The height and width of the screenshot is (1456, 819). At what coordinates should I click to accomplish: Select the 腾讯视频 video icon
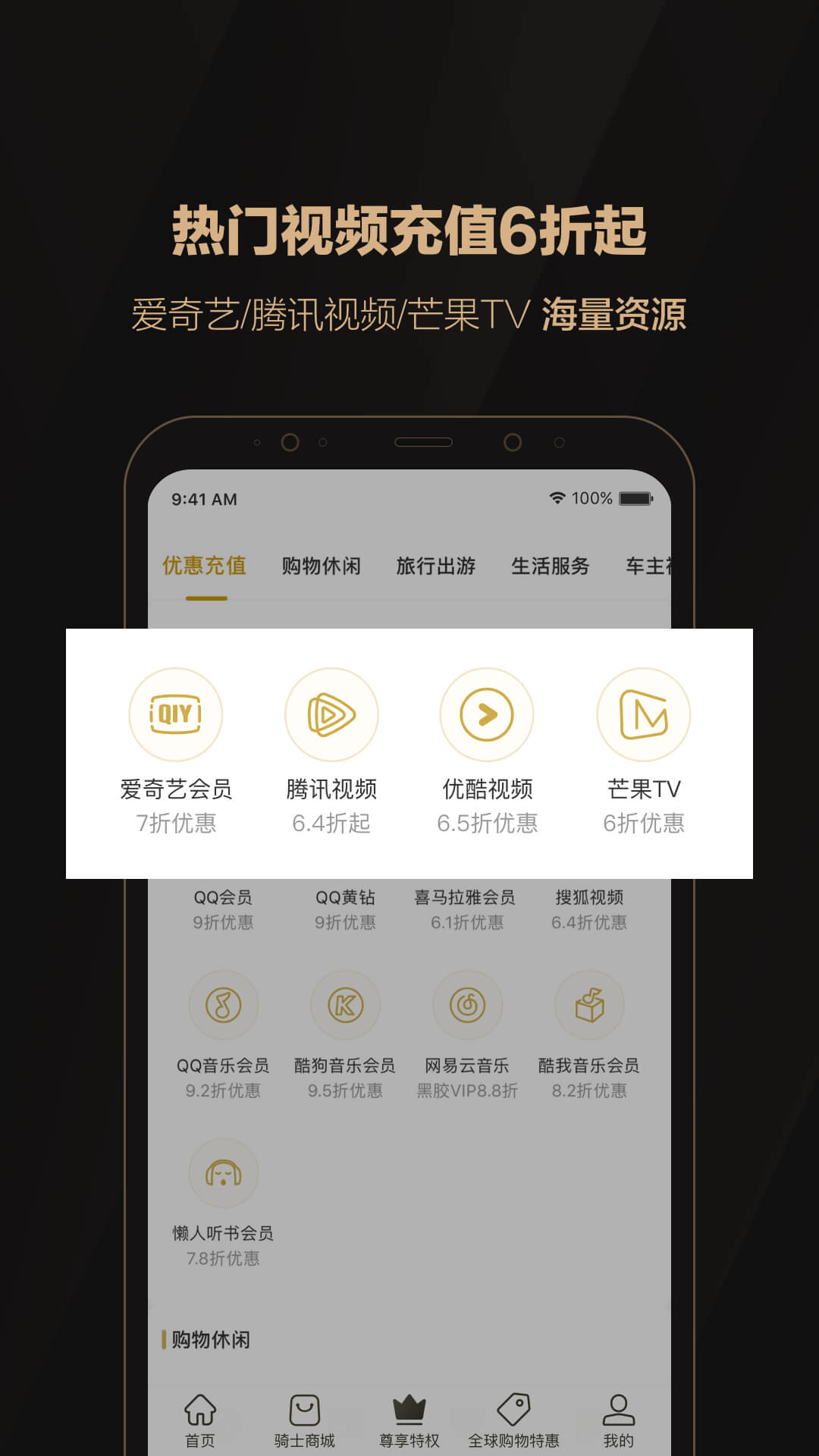point(332,714)
